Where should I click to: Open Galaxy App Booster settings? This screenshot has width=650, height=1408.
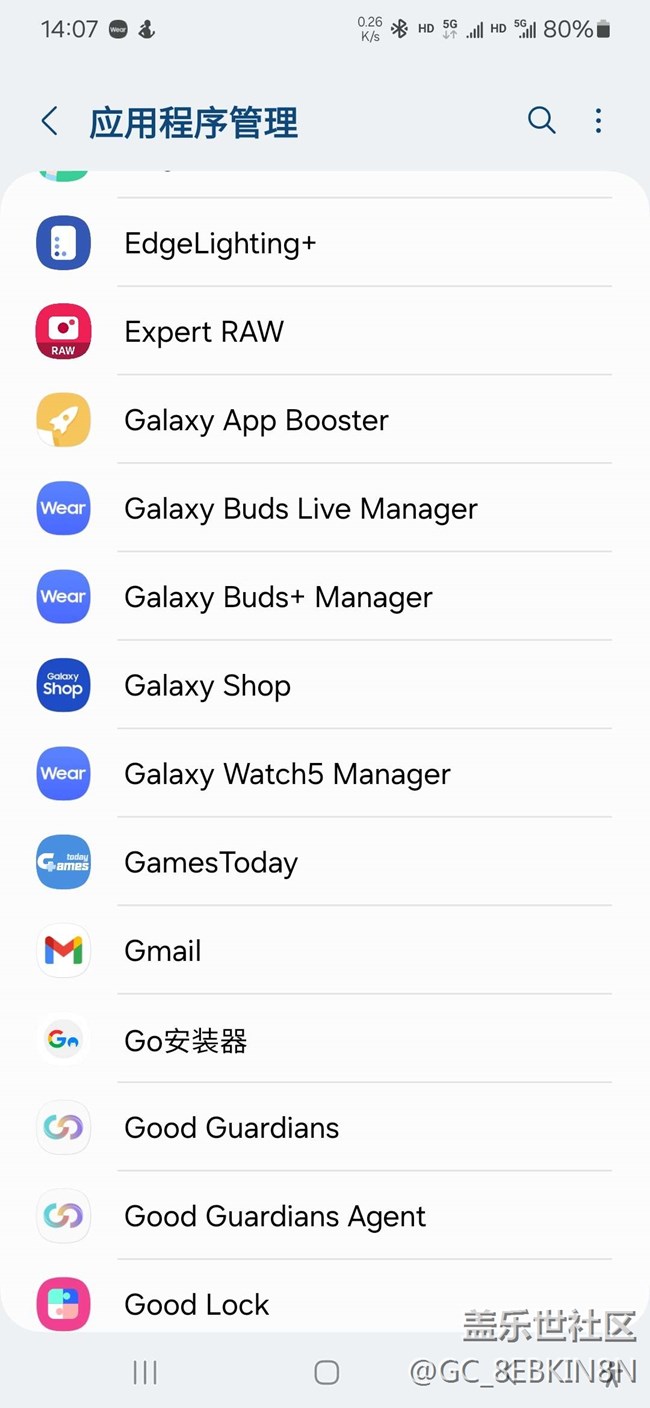[256, 420]
